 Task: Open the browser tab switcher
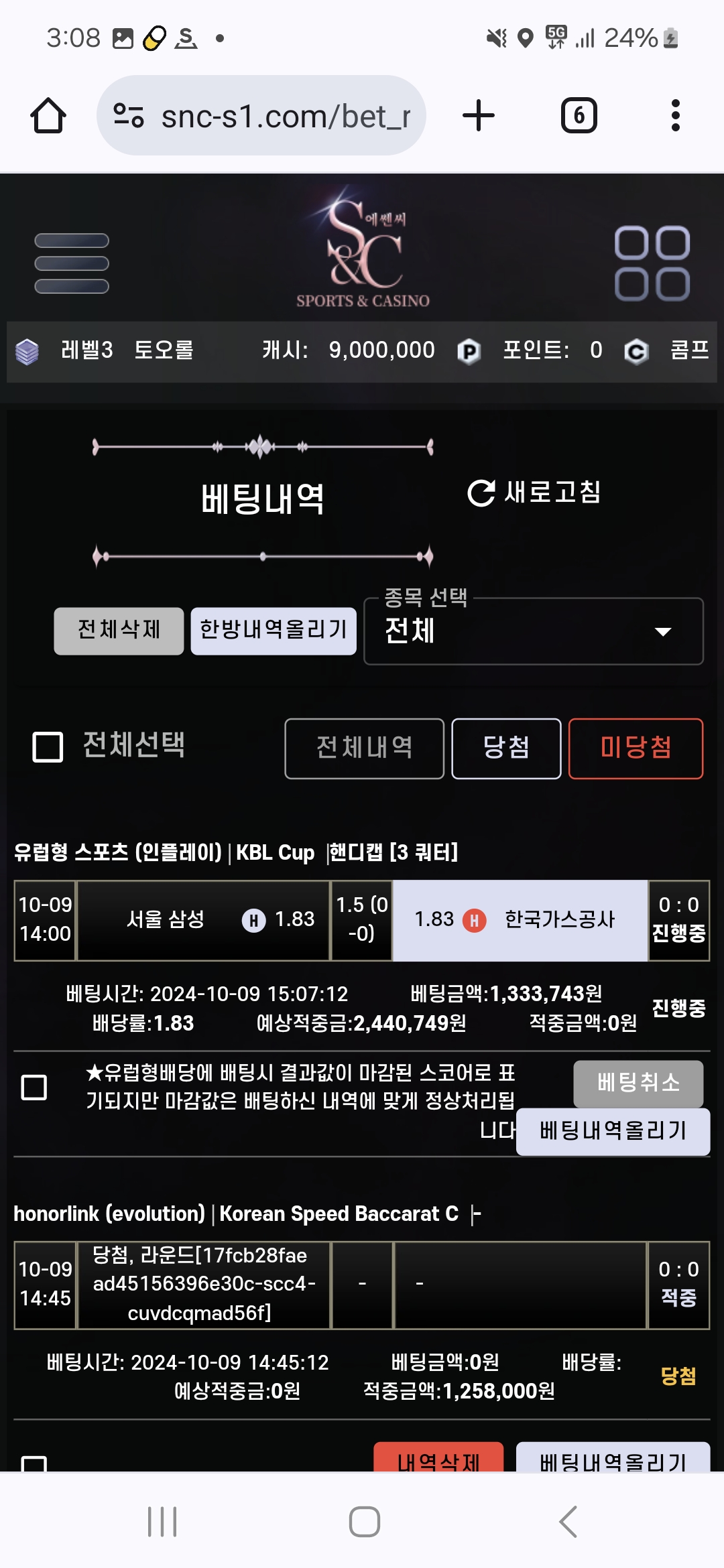point(579,115)
